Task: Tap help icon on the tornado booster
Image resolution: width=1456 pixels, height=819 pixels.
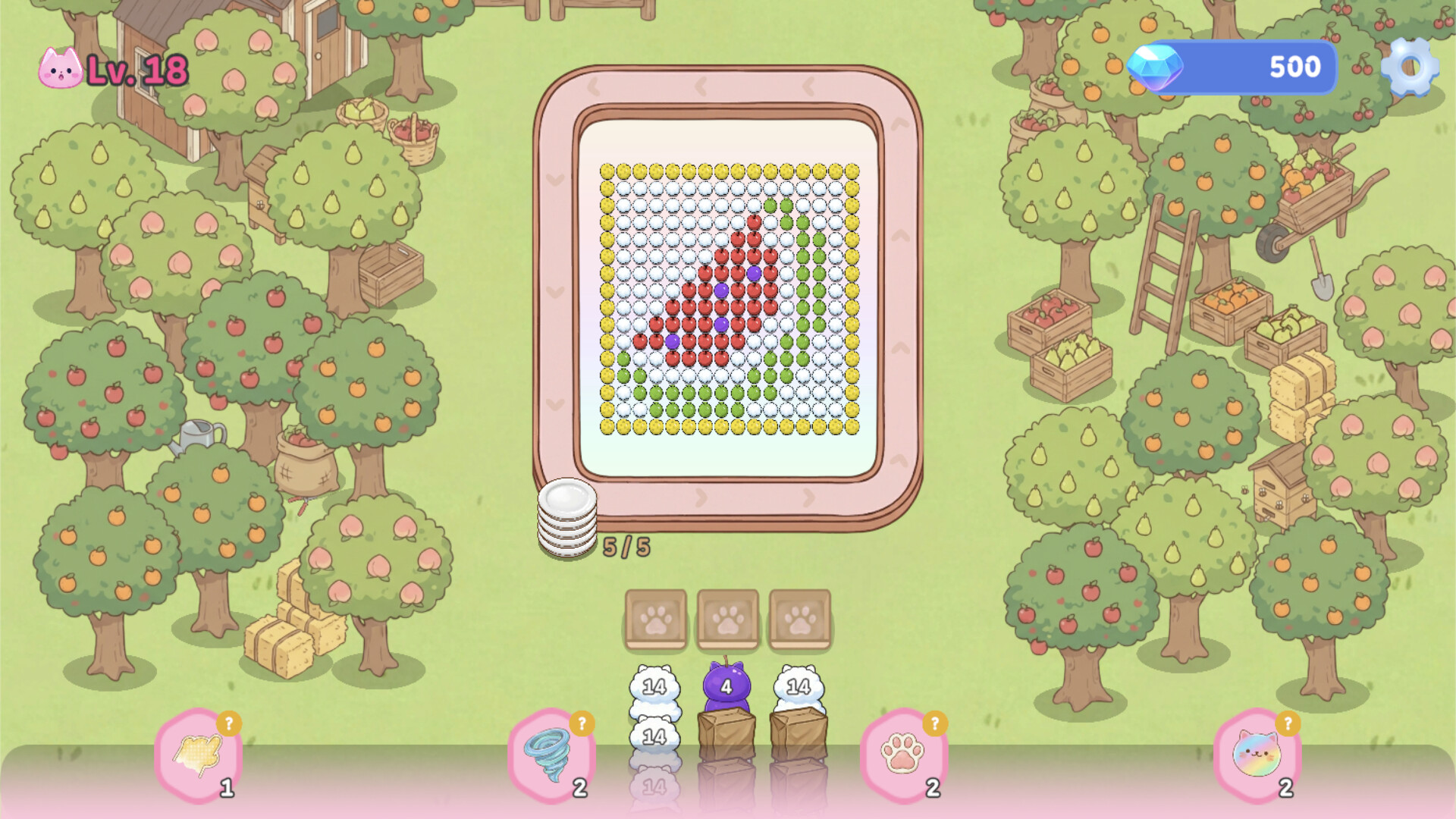Action: coord(582,723)
